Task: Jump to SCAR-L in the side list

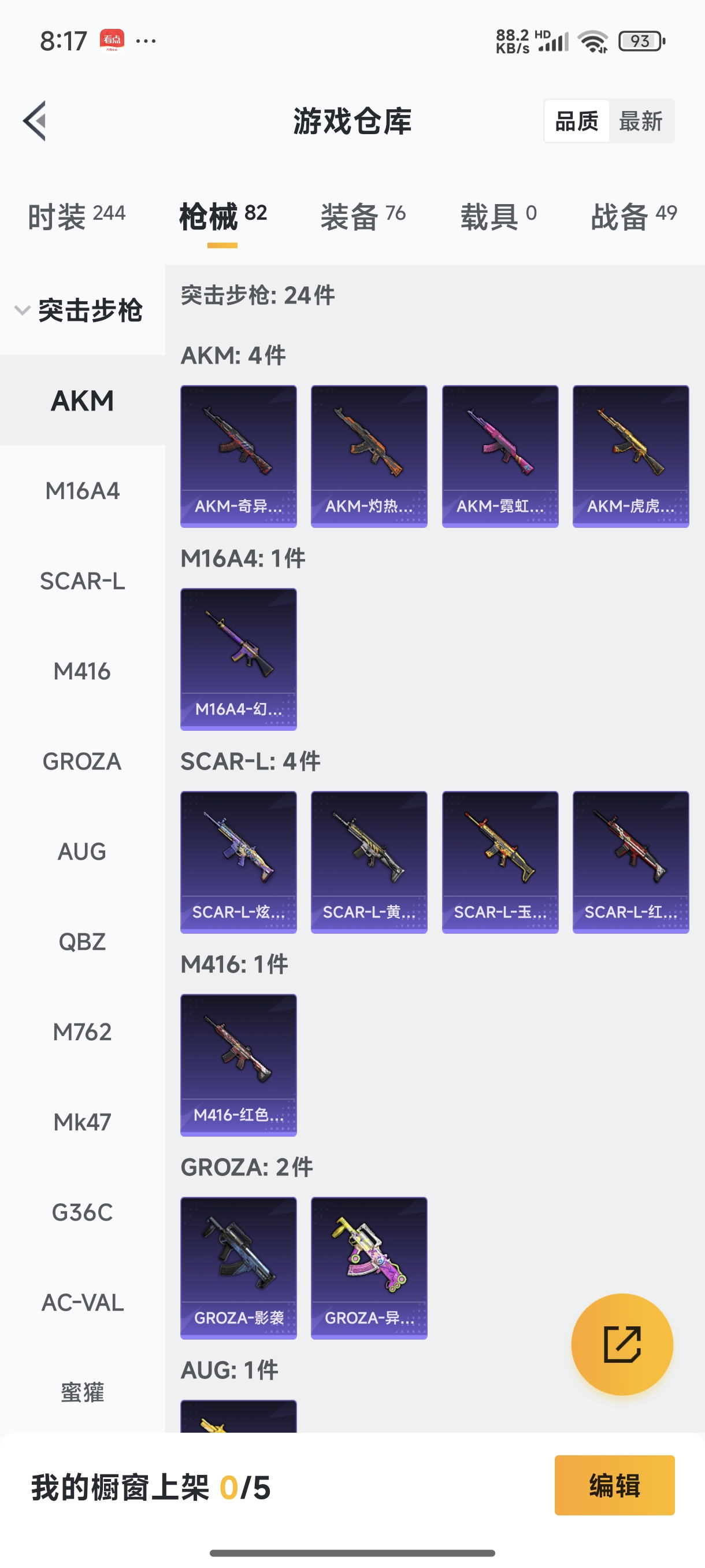Action: point(83,580)
